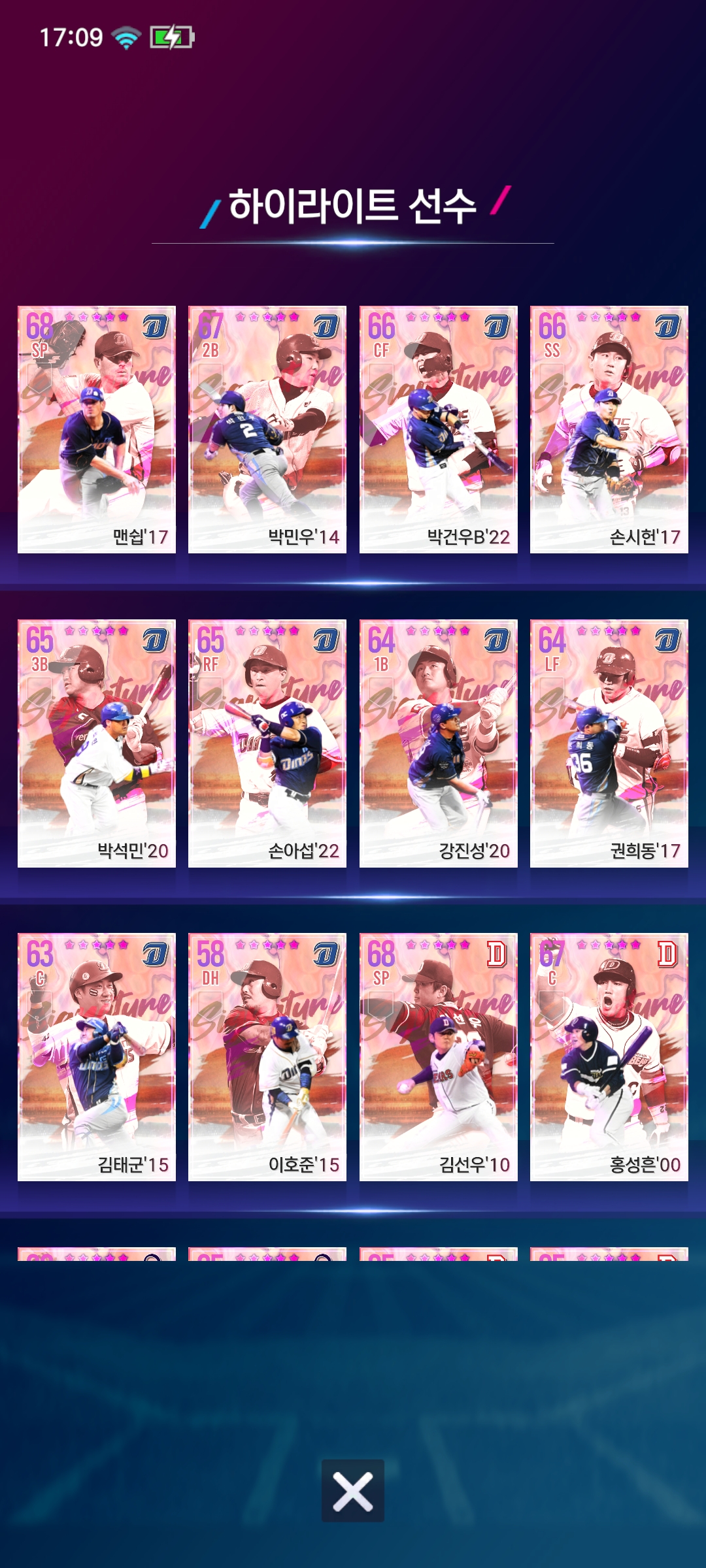Open the 손시헌'17 SS card

click(609, 429)
